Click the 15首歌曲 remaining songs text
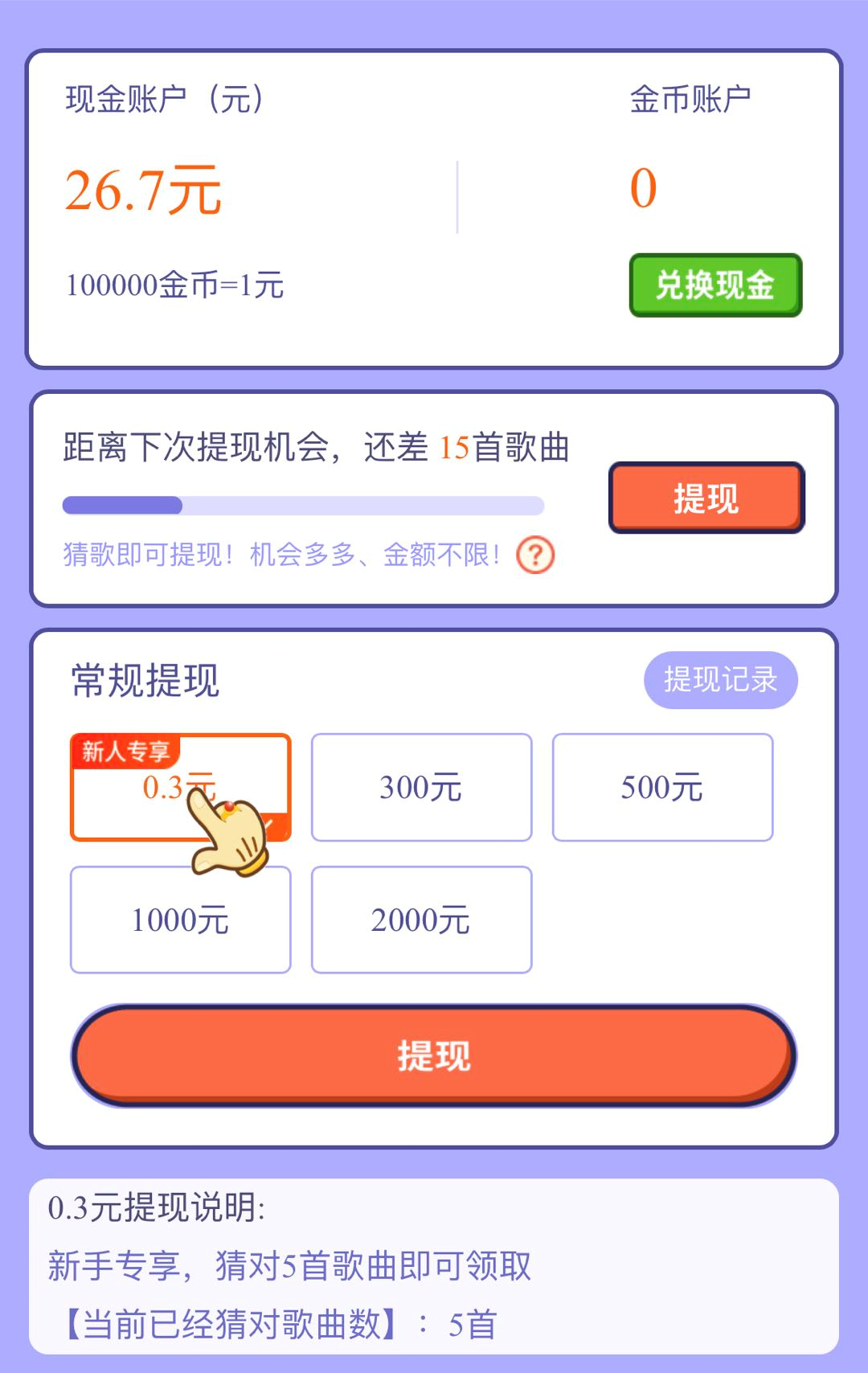 (502, 450)
